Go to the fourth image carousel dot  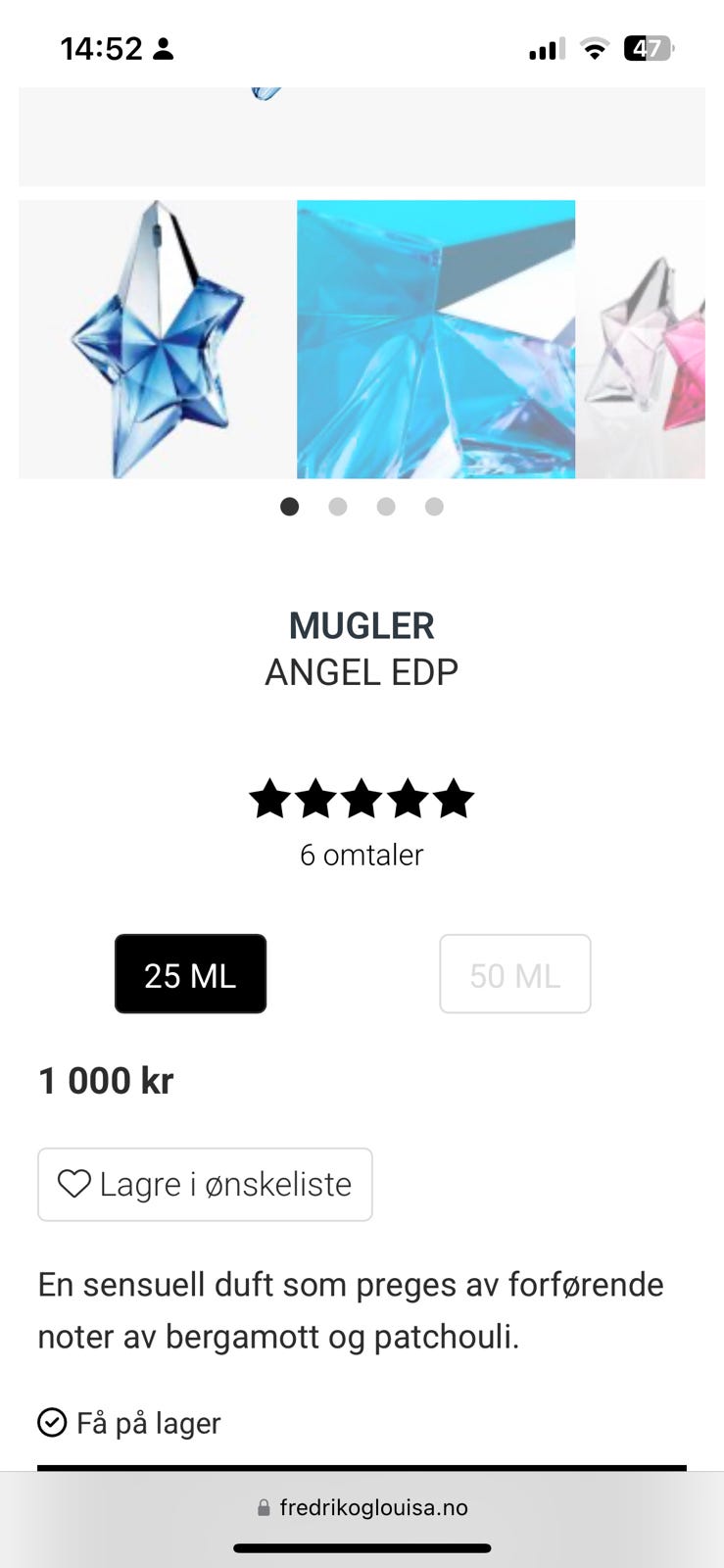(x=434, y=507)
